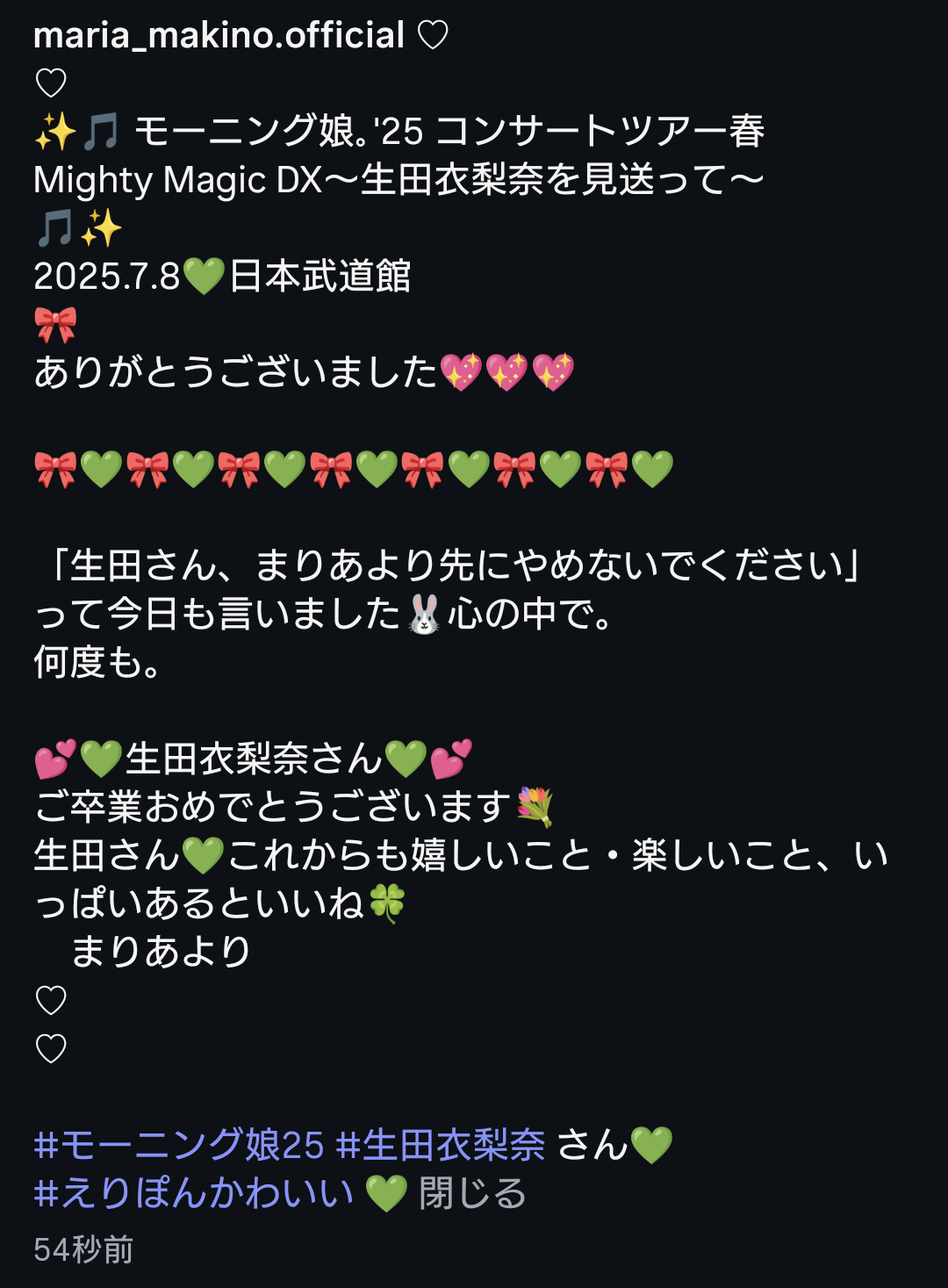Open the #生田衣梨奈 hashtag
The width and height of the screenshot is (948, 1288).
pos(441,1145)
